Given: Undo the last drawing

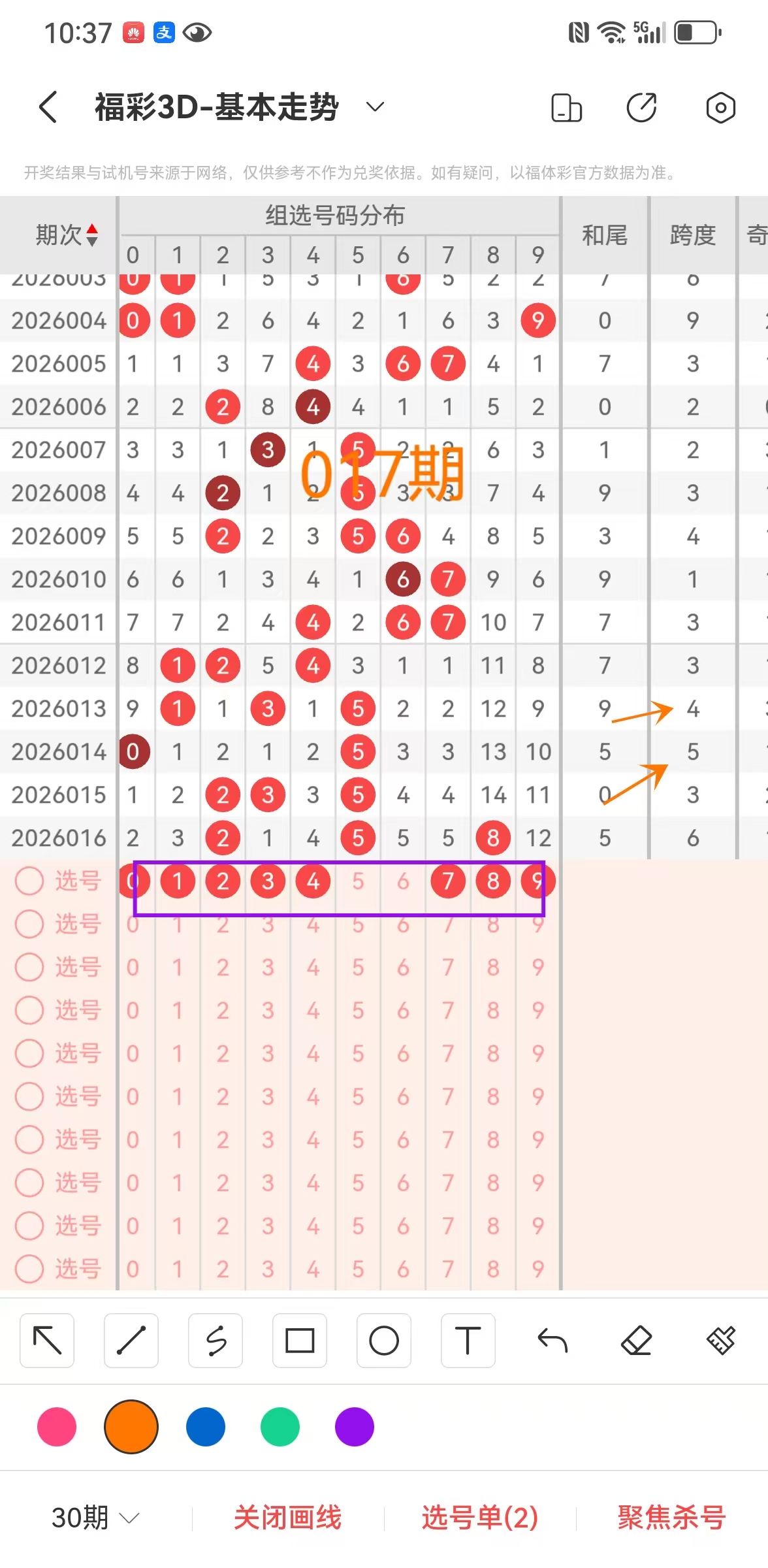Looking at the screenshot, I should pos(552,1341).
